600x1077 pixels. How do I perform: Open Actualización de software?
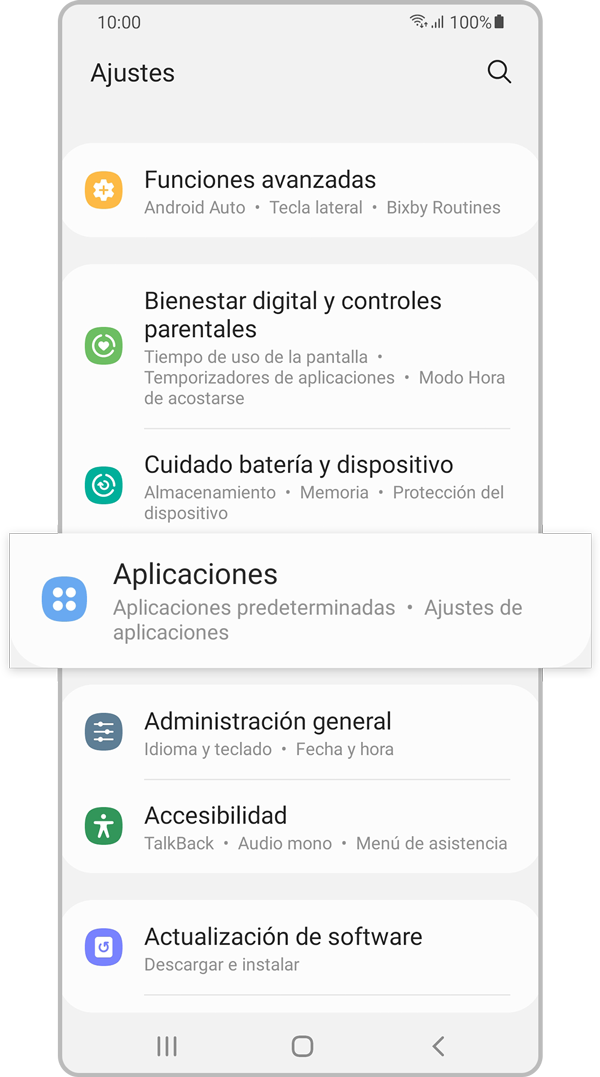pos(300,948)
